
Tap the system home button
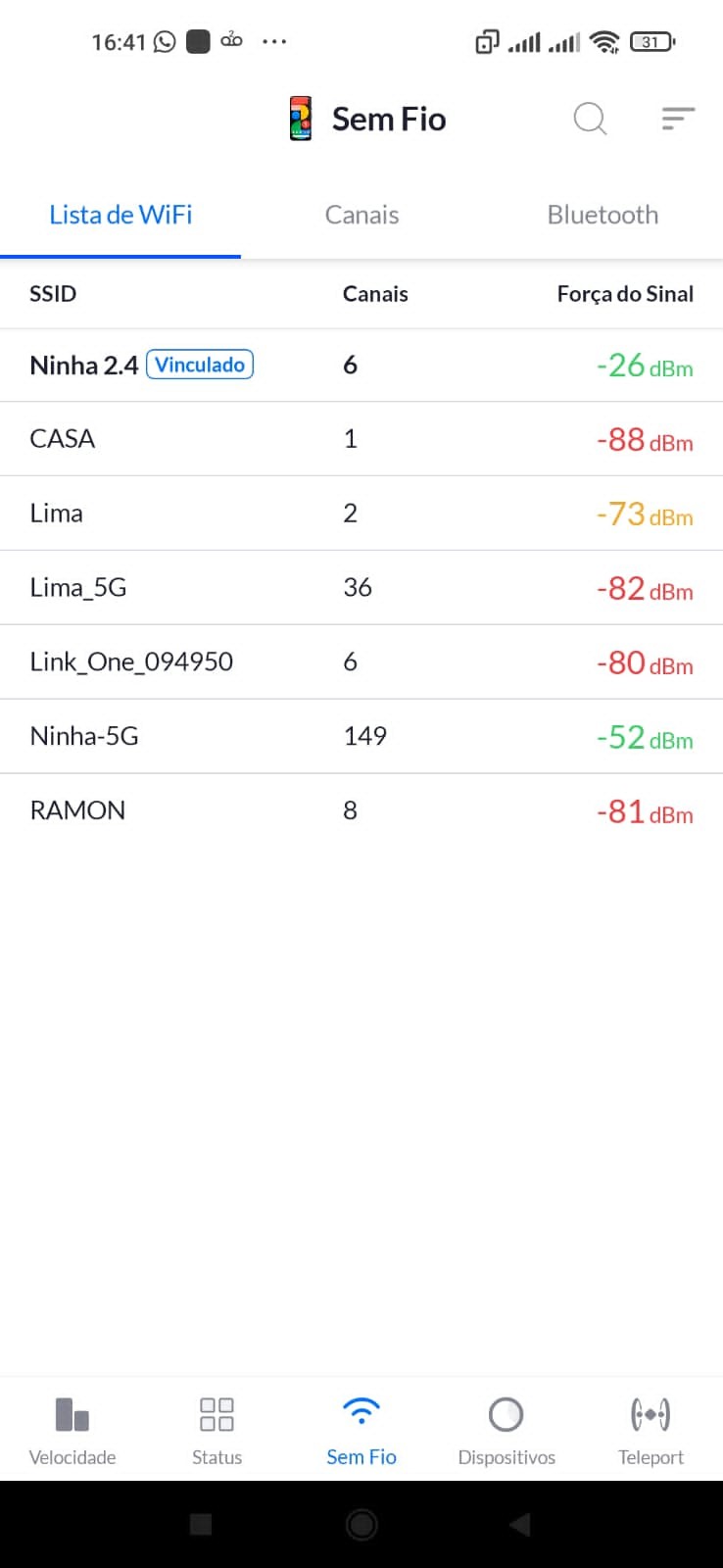pyautogui.click(x=361, y=1524)
